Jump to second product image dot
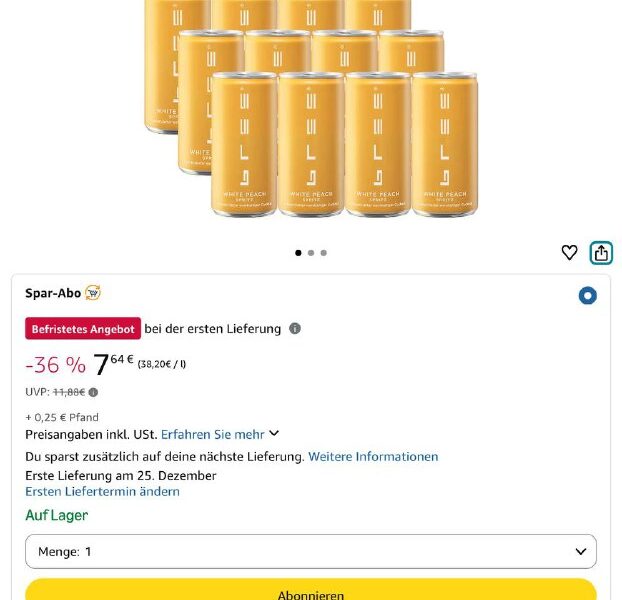 tap(311, 253)
